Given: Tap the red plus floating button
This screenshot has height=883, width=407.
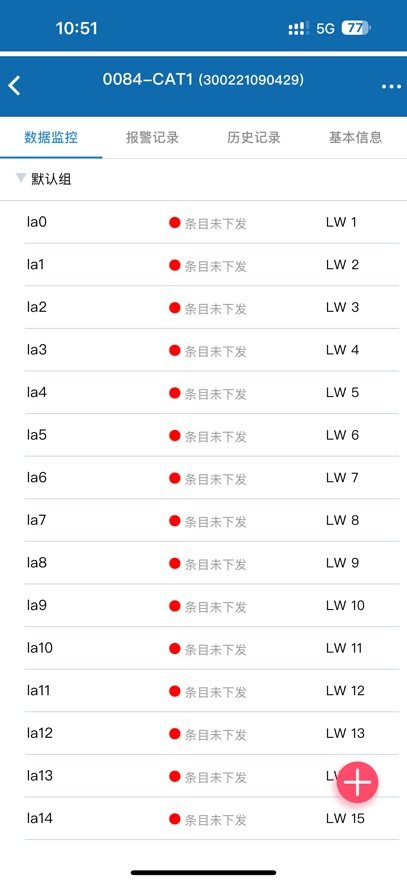Looking at the screenshot, I should pos(357,782).
